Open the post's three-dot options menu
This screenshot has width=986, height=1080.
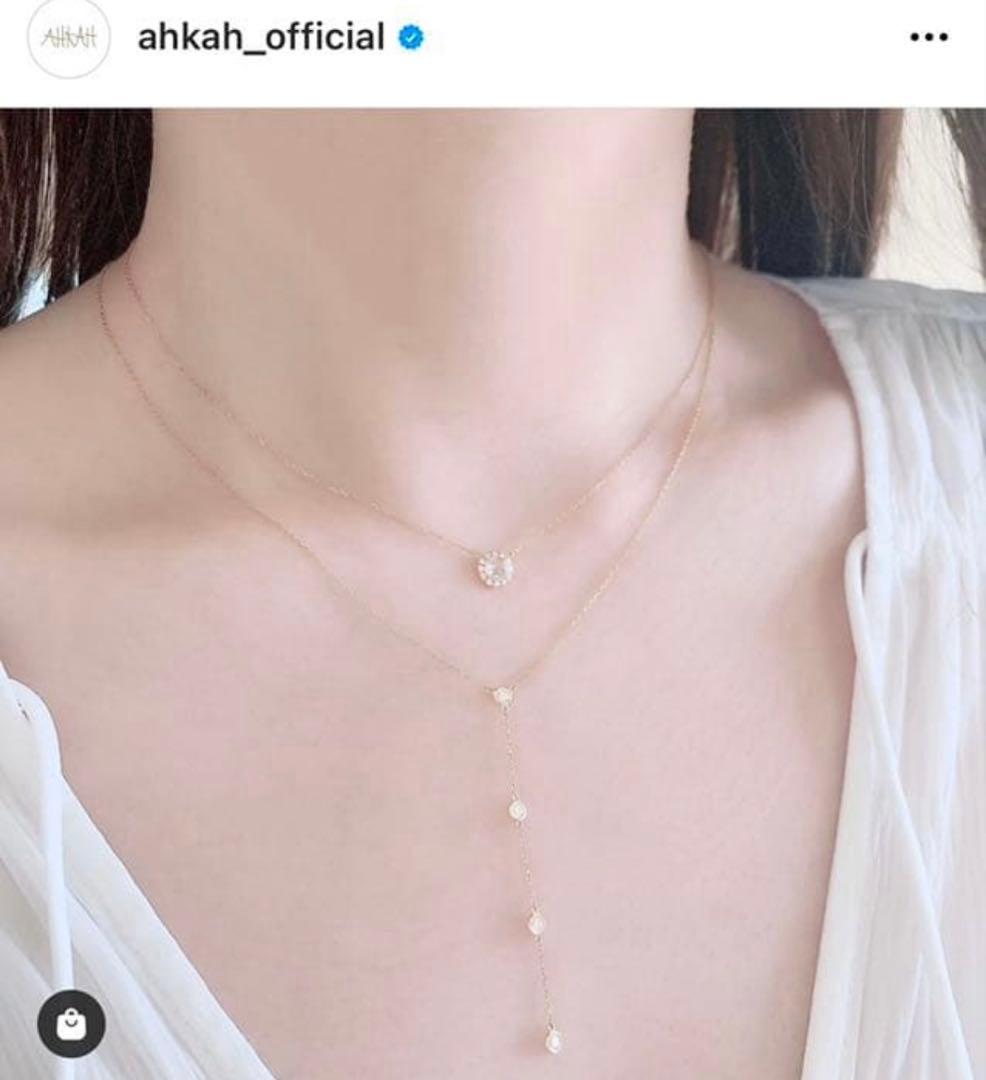pyautogui.click(x=928, y=38)
